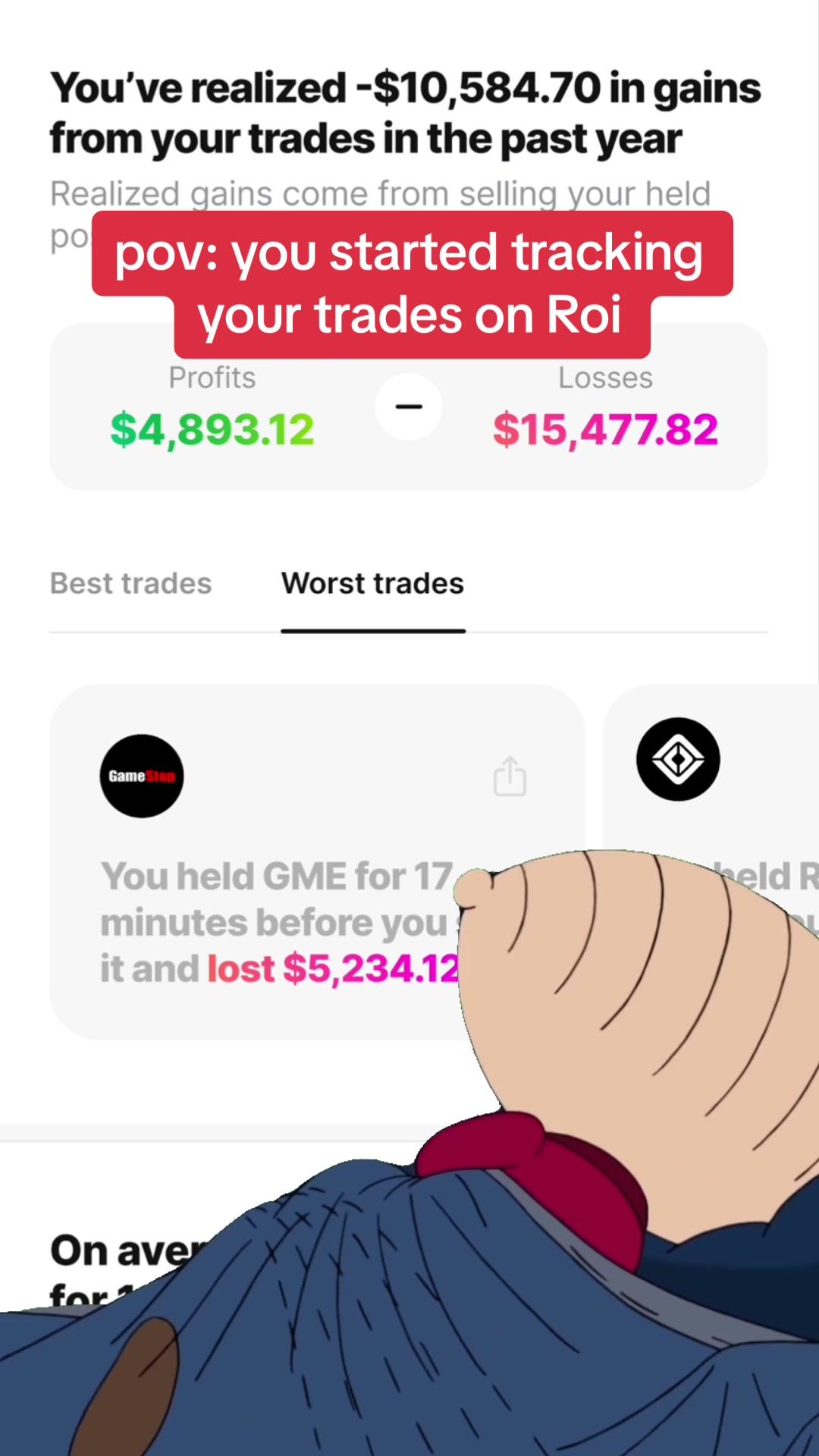Tap the headline showing -$10,584.70 realized gains
This screenshot has height=1456, width=819.
(405, 112)
